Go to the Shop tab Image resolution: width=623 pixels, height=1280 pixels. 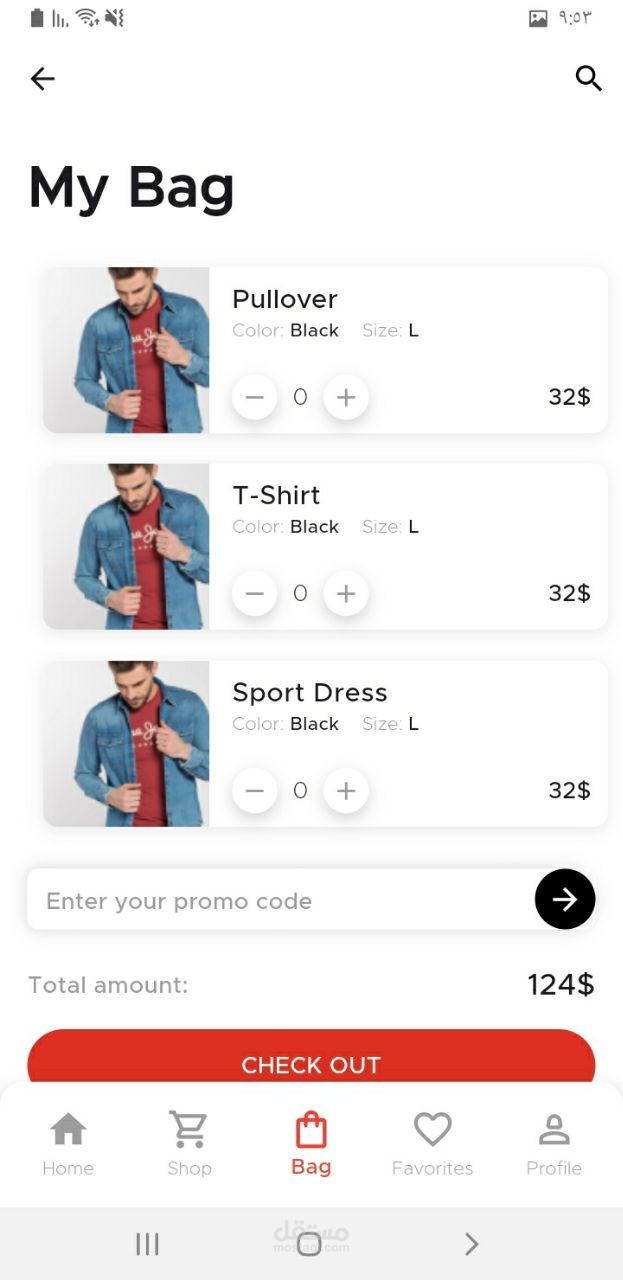coord(189,1143)
